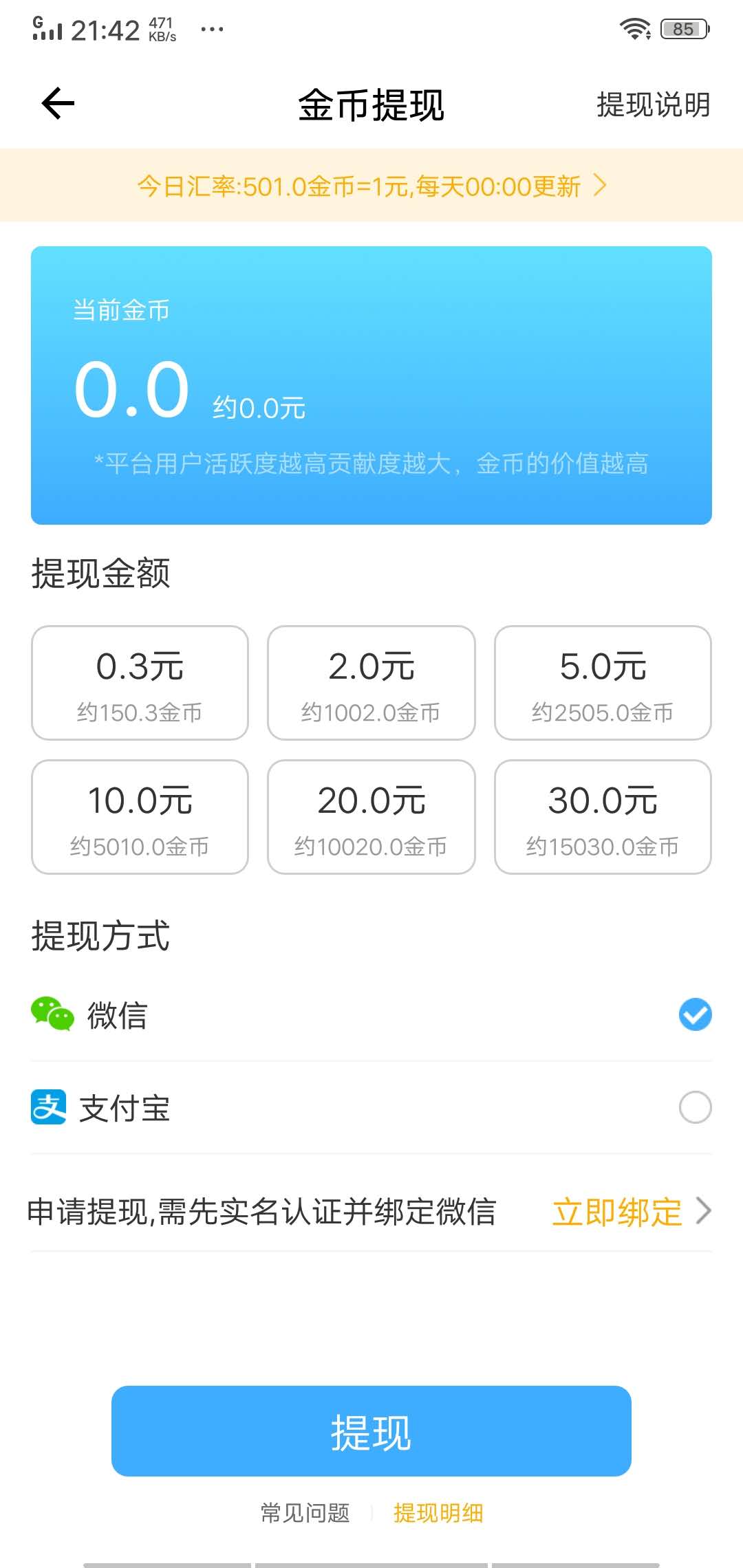Tap the back arrow to return

56,105
